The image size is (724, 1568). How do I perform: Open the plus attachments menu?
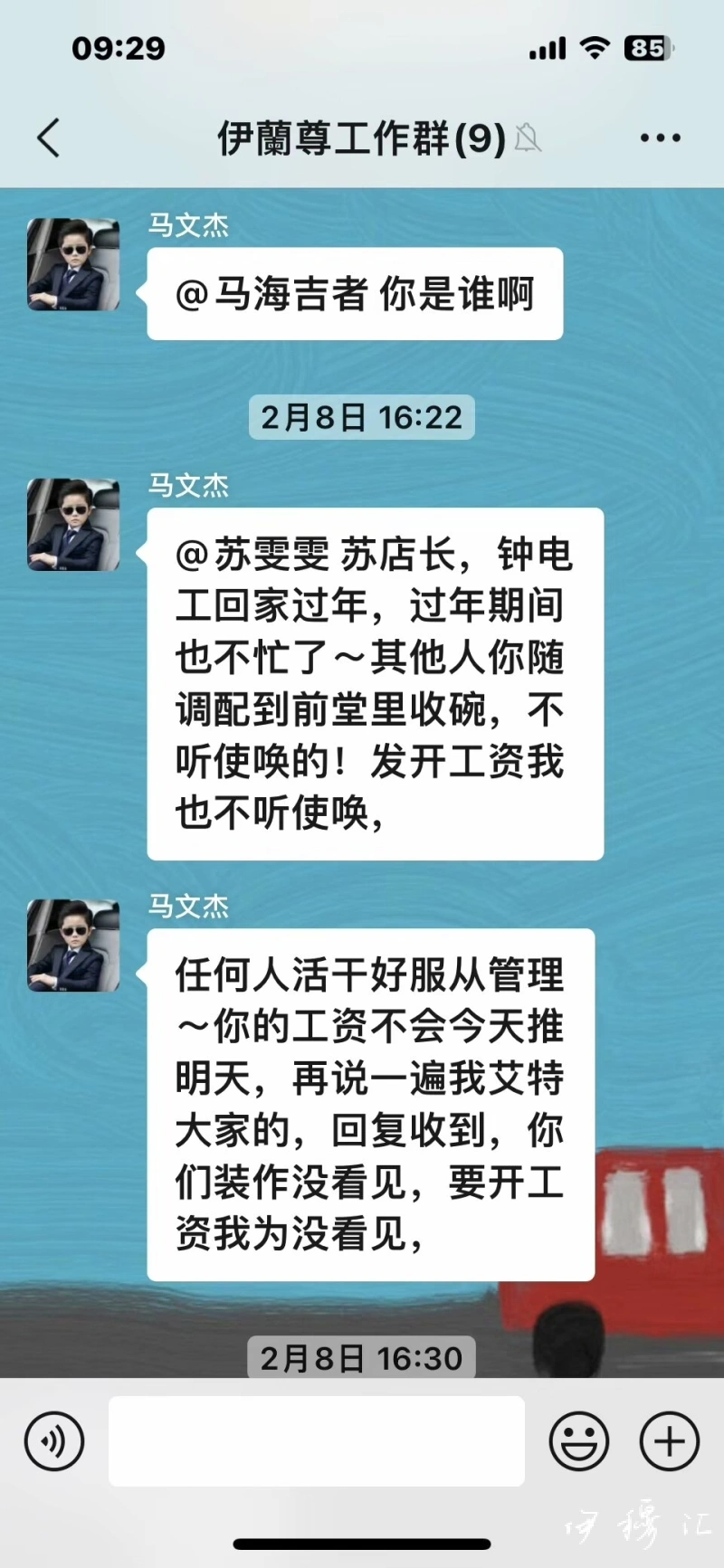(x=670, y=1441)
